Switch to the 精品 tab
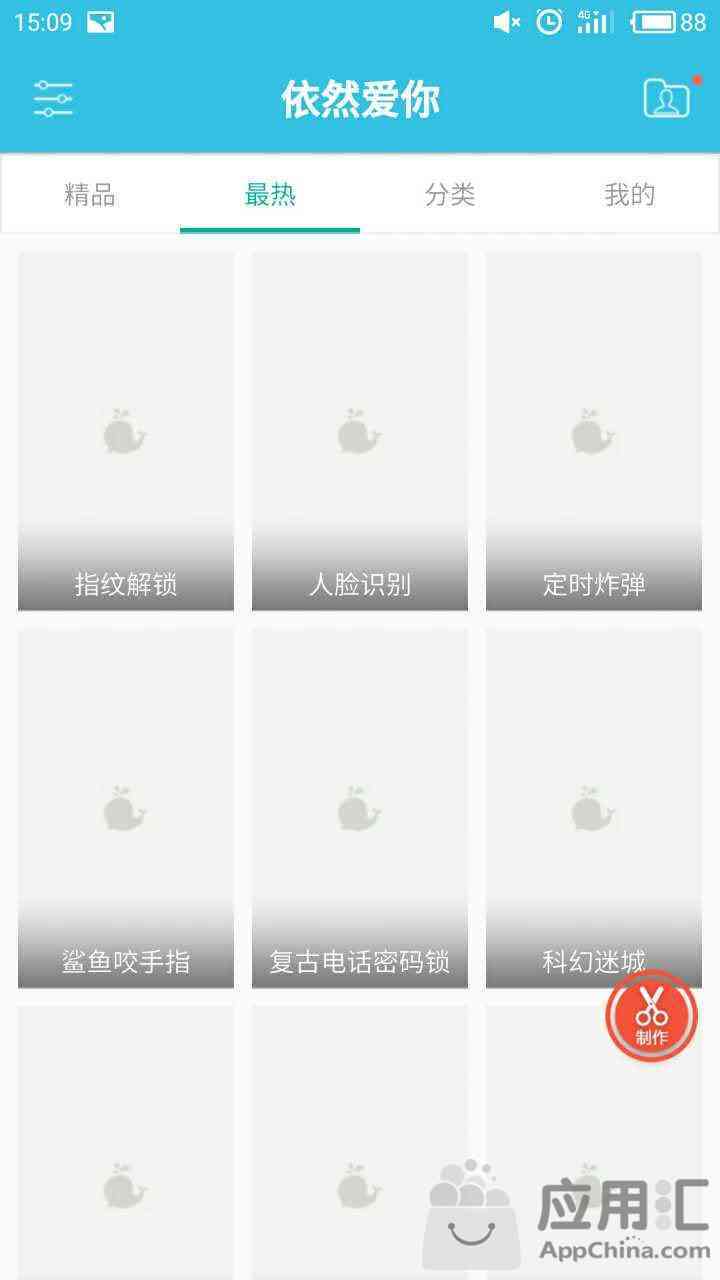This screenshot has width=720, height=1280. click(90, 194)
